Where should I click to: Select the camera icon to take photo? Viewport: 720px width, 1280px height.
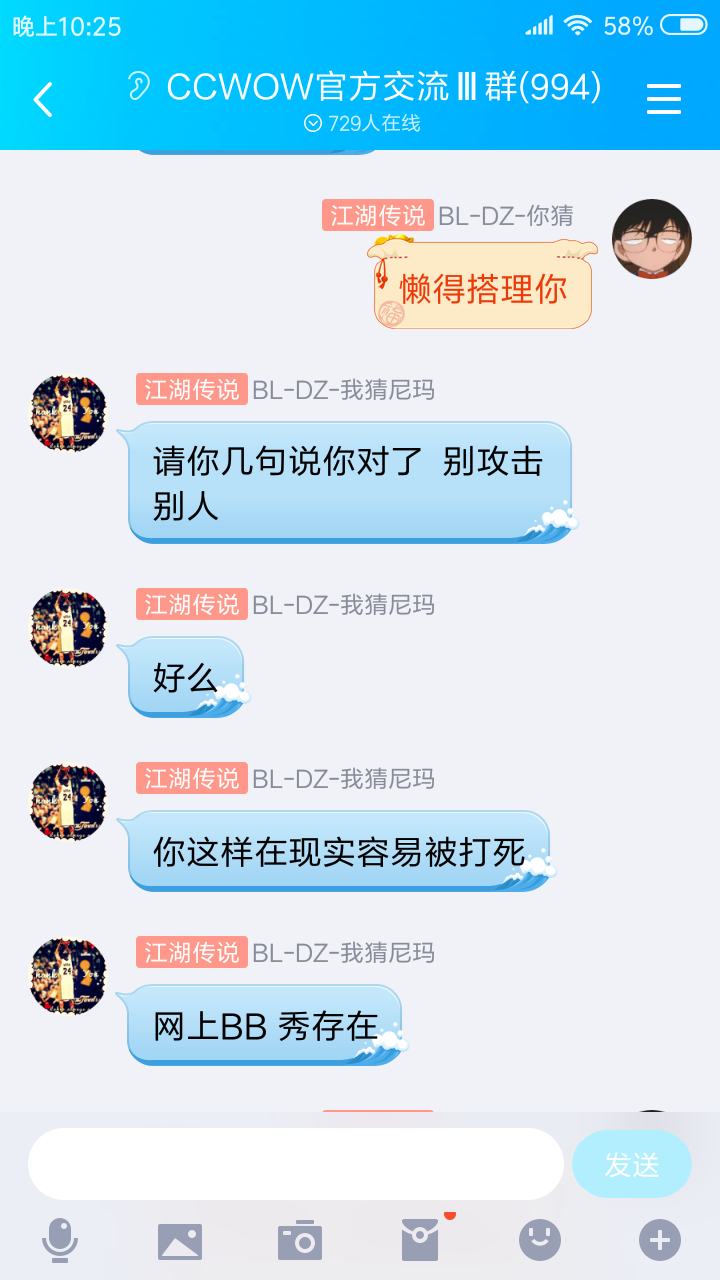coord(300,1238)
